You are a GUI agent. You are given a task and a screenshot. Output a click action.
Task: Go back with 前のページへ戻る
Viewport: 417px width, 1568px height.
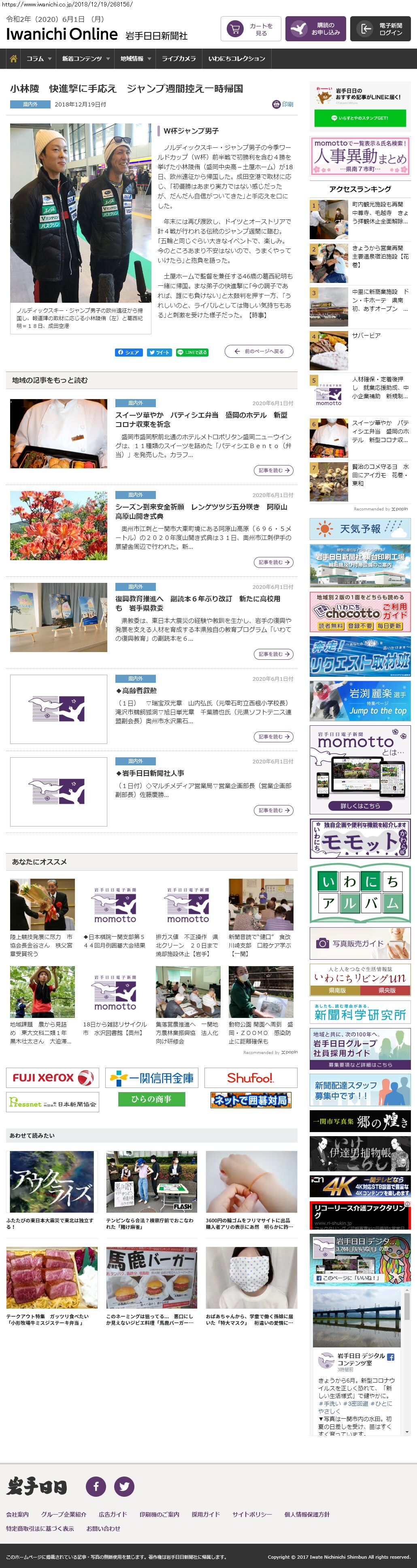coord(259,351)
